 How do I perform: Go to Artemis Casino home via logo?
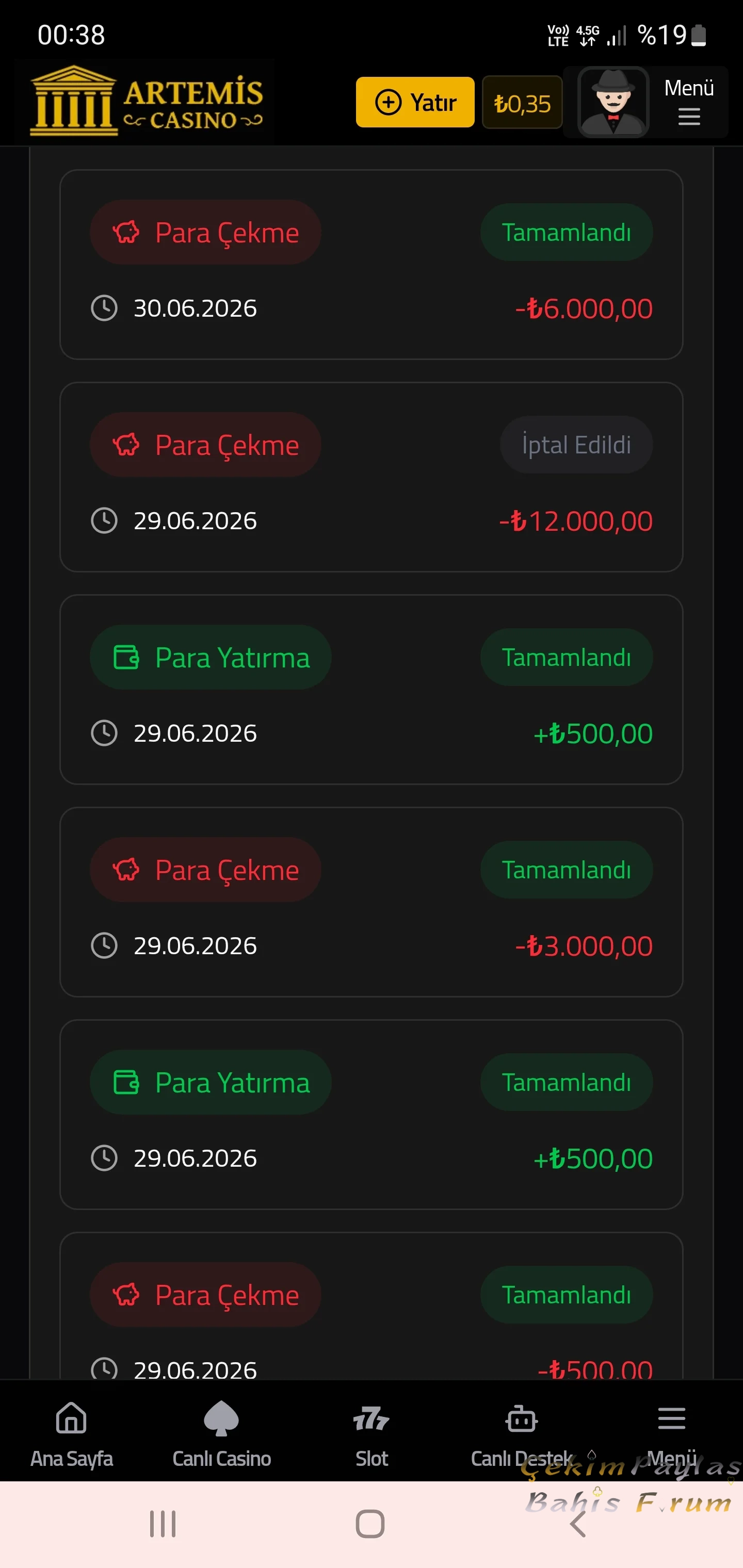point(147,101)
